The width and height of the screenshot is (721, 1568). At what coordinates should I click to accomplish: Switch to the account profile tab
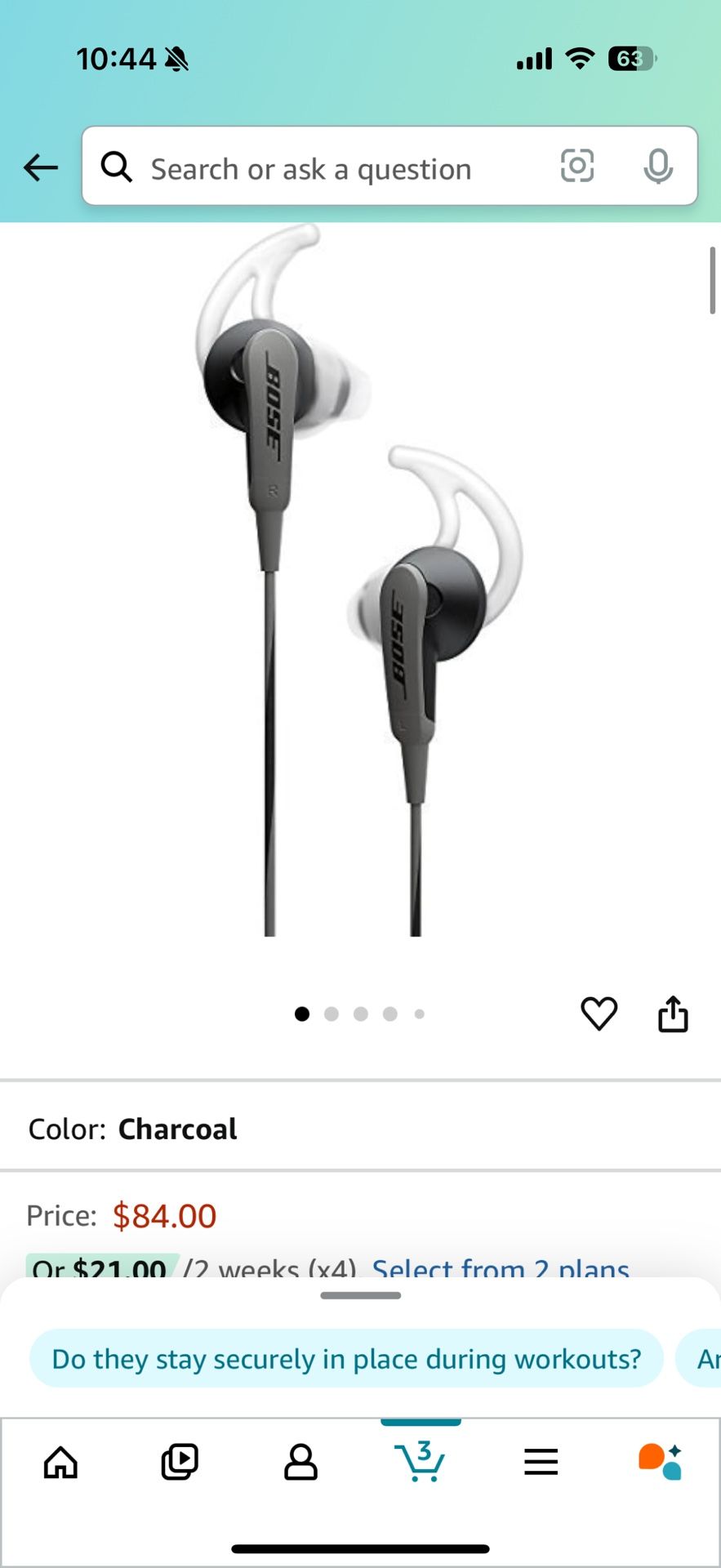coord(300,1462)
